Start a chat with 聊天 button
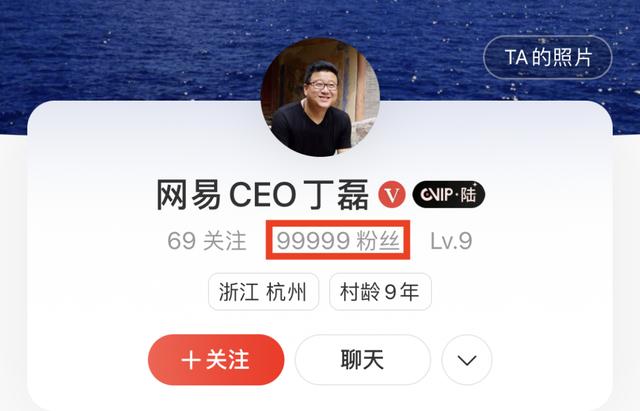Image resolution: width=640 pixels, height=411 pixels. pos(362,360)
